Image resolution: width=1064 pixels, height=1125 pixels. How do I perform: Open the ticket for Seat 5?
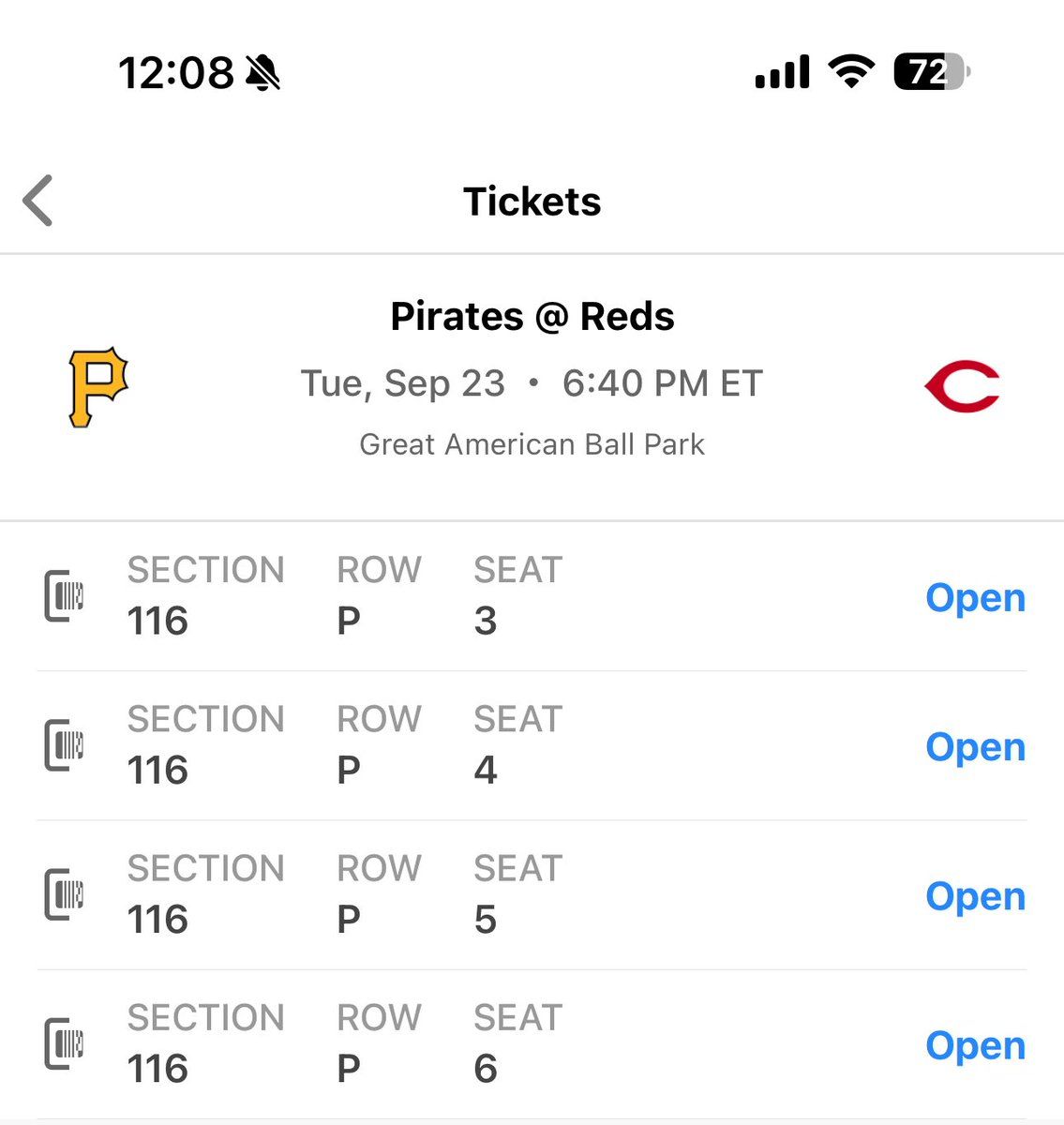(975, 896)
